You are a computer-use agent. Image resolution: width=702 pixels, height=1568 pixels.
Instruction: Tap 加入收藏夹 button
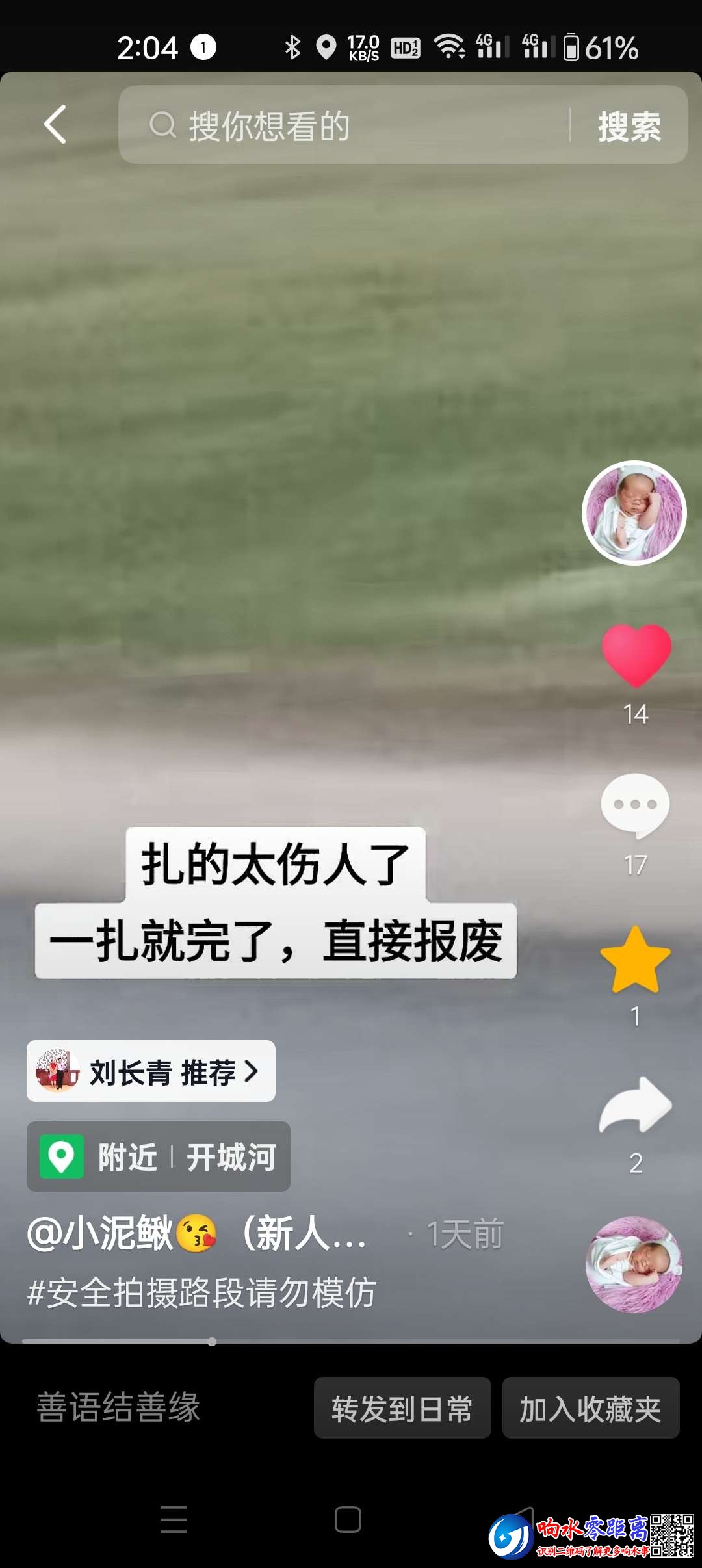(591, 1409)
